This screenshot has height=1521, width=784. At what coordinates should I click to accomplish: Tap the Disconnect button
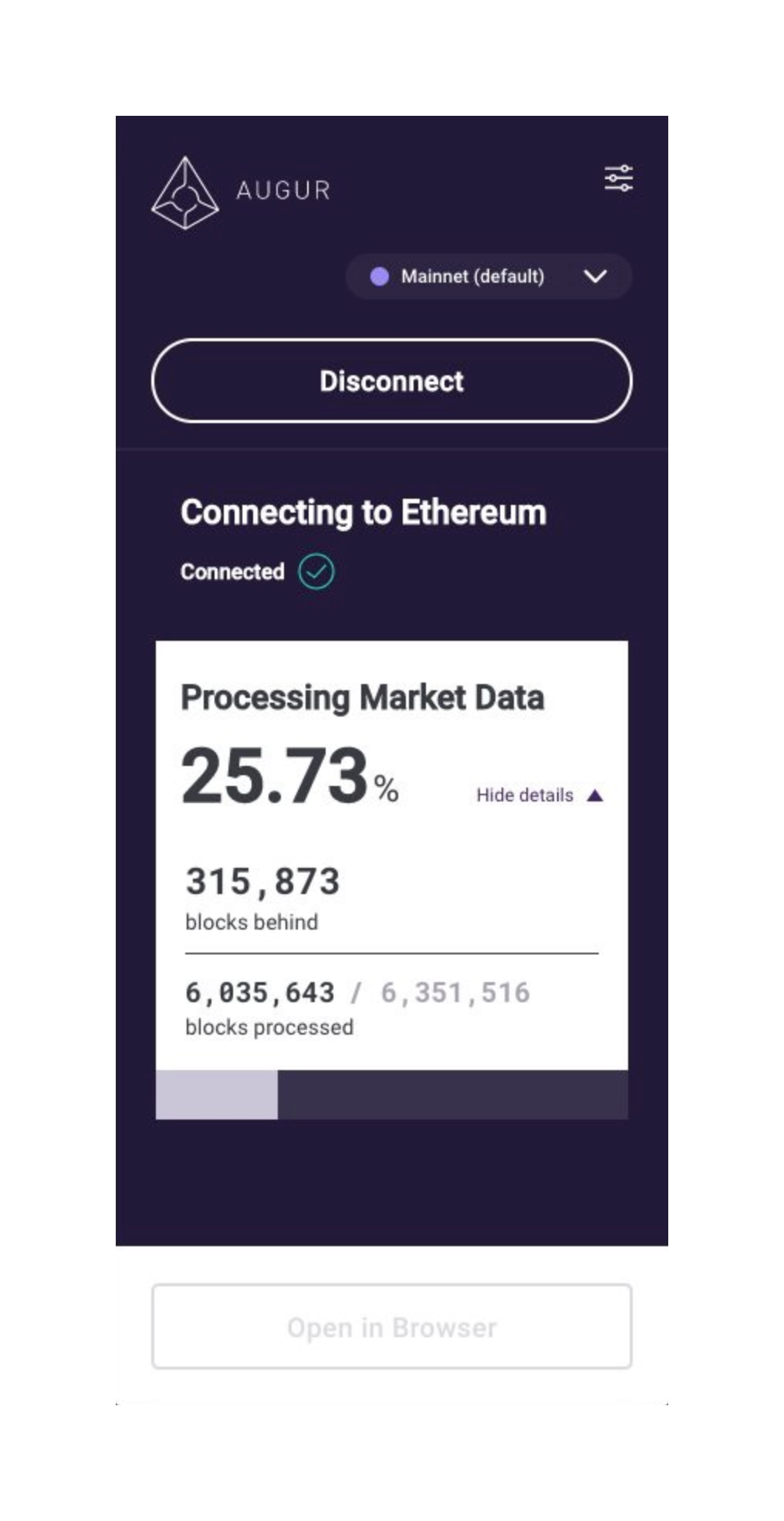392,381
